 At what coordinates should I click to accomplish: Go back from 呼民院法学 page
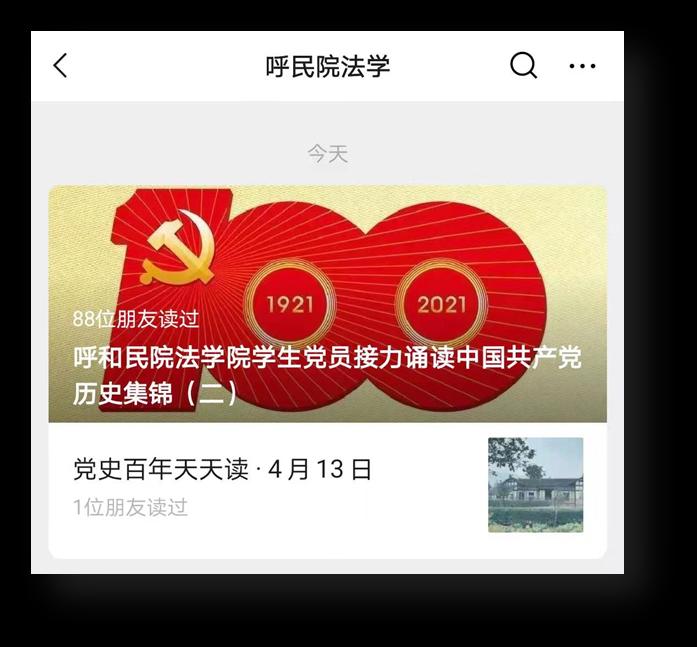[61, 66]
